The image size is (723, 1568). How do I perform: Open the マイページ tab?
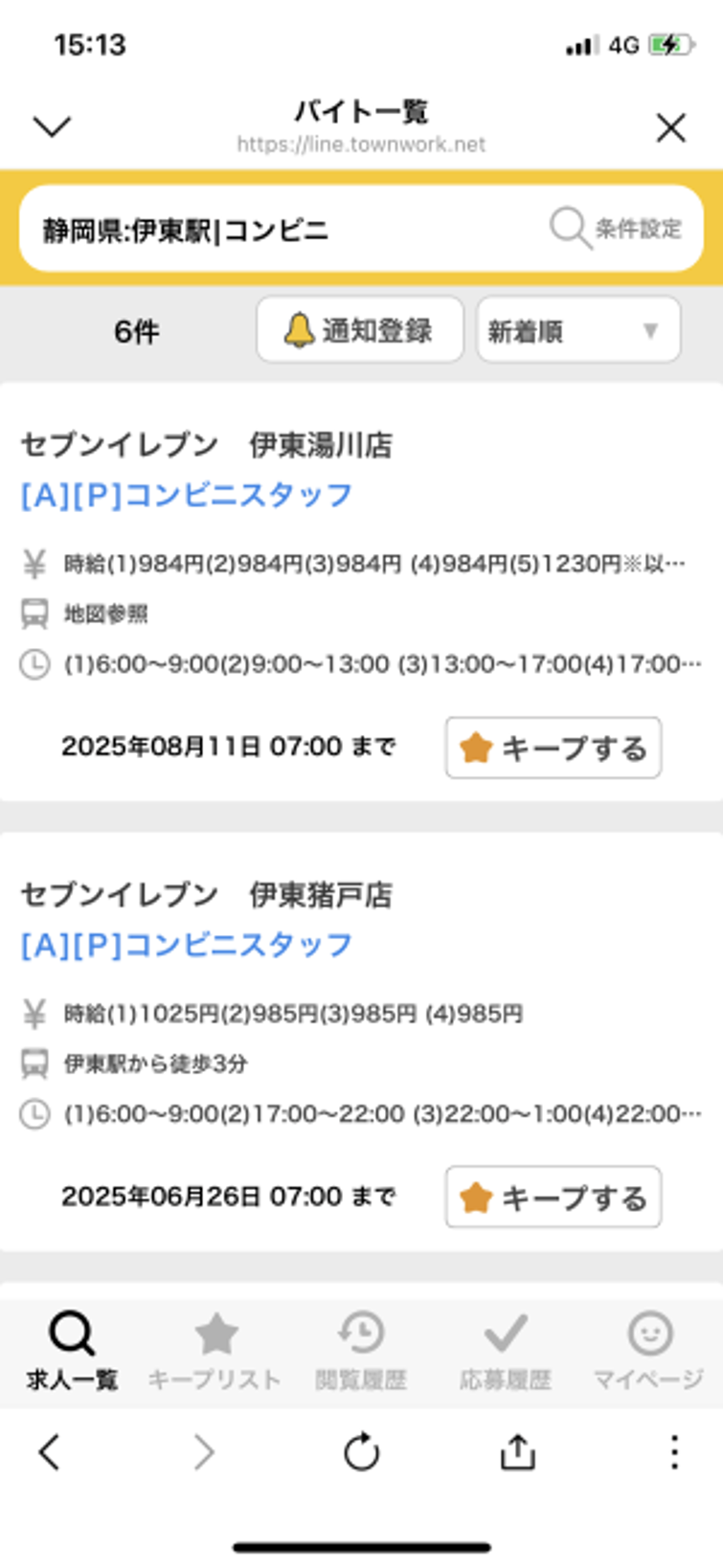pos(649,1351)
